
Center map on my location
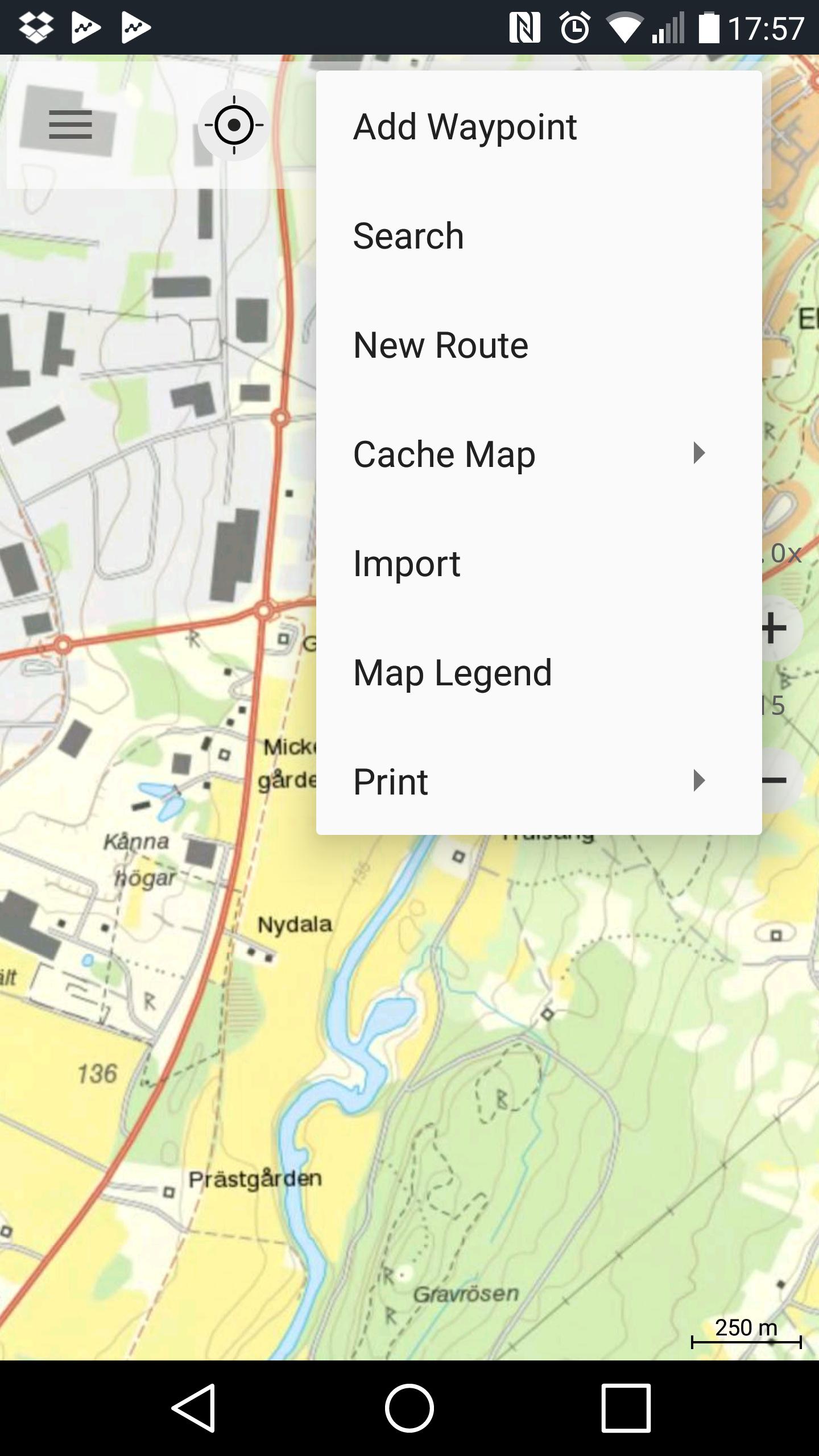[x=234, y=125]
